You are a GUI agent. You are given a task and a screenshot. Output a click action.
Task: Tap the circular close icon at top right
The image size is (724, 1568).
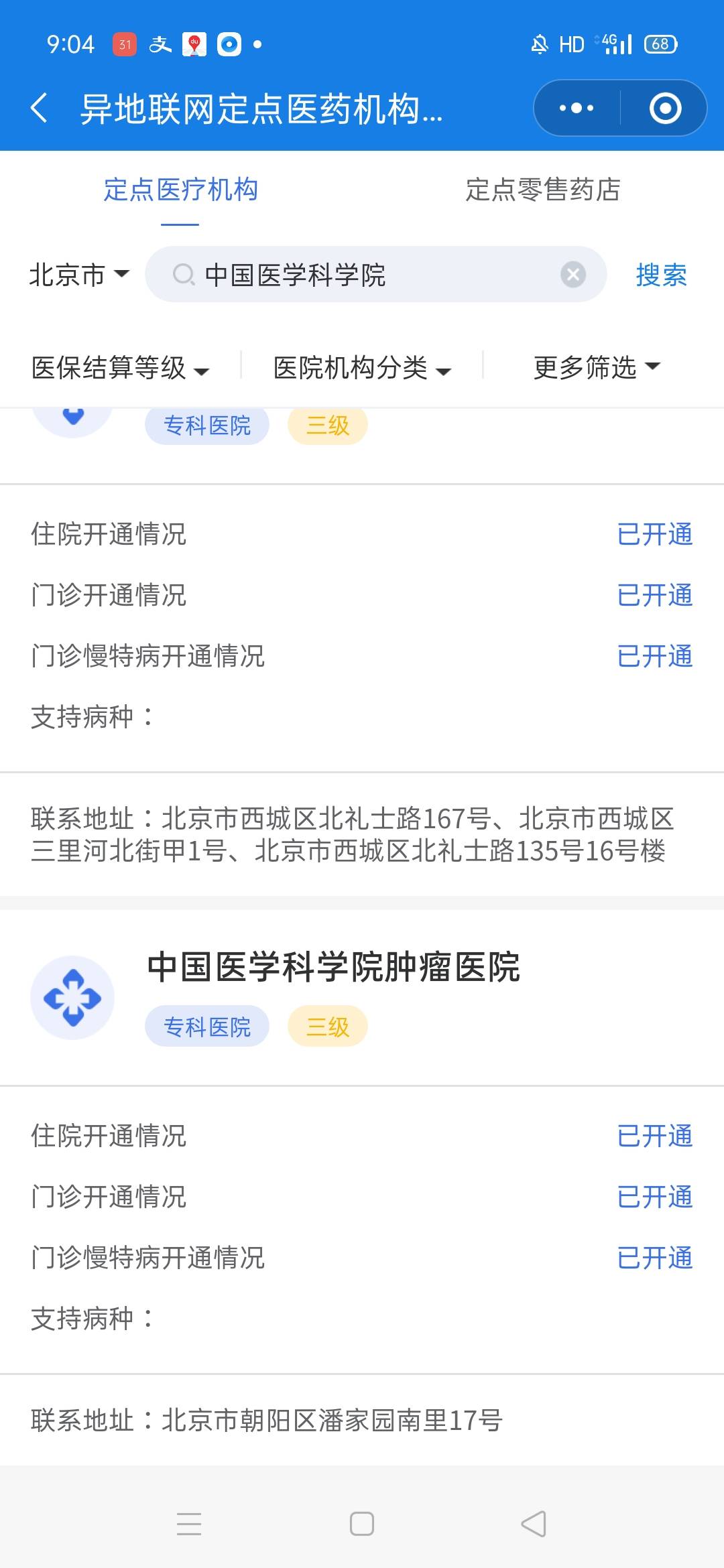point(664,108)
